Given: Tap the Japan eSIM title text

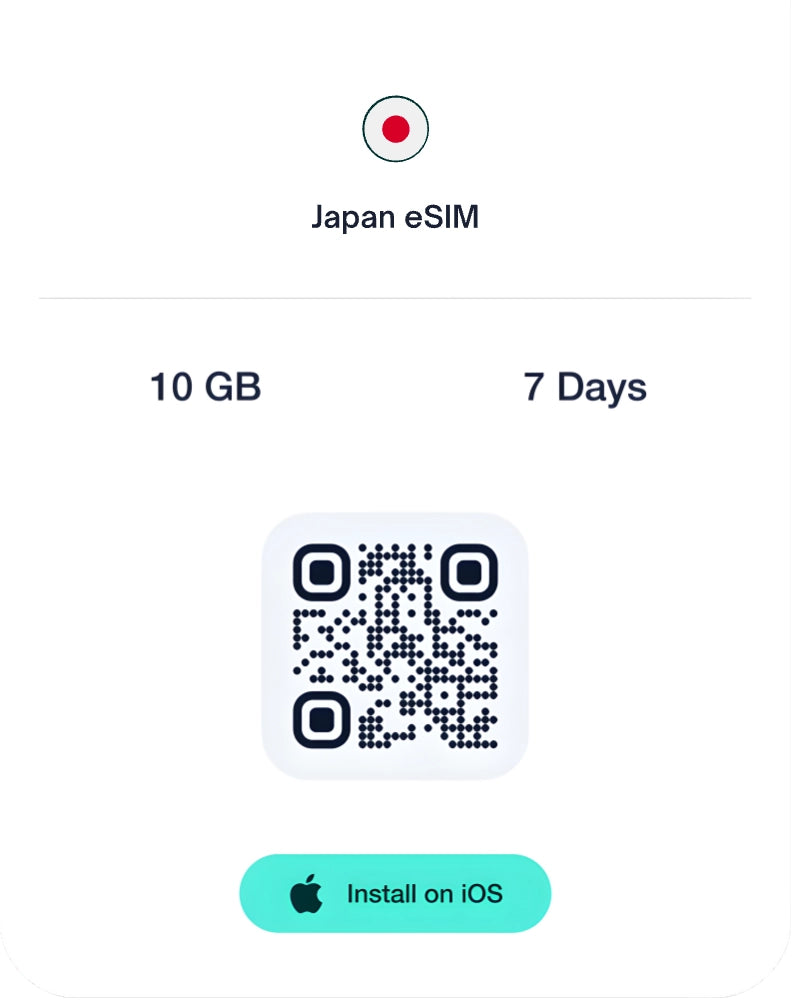Looking at the screenshot, I should click(x=395, y=216).
